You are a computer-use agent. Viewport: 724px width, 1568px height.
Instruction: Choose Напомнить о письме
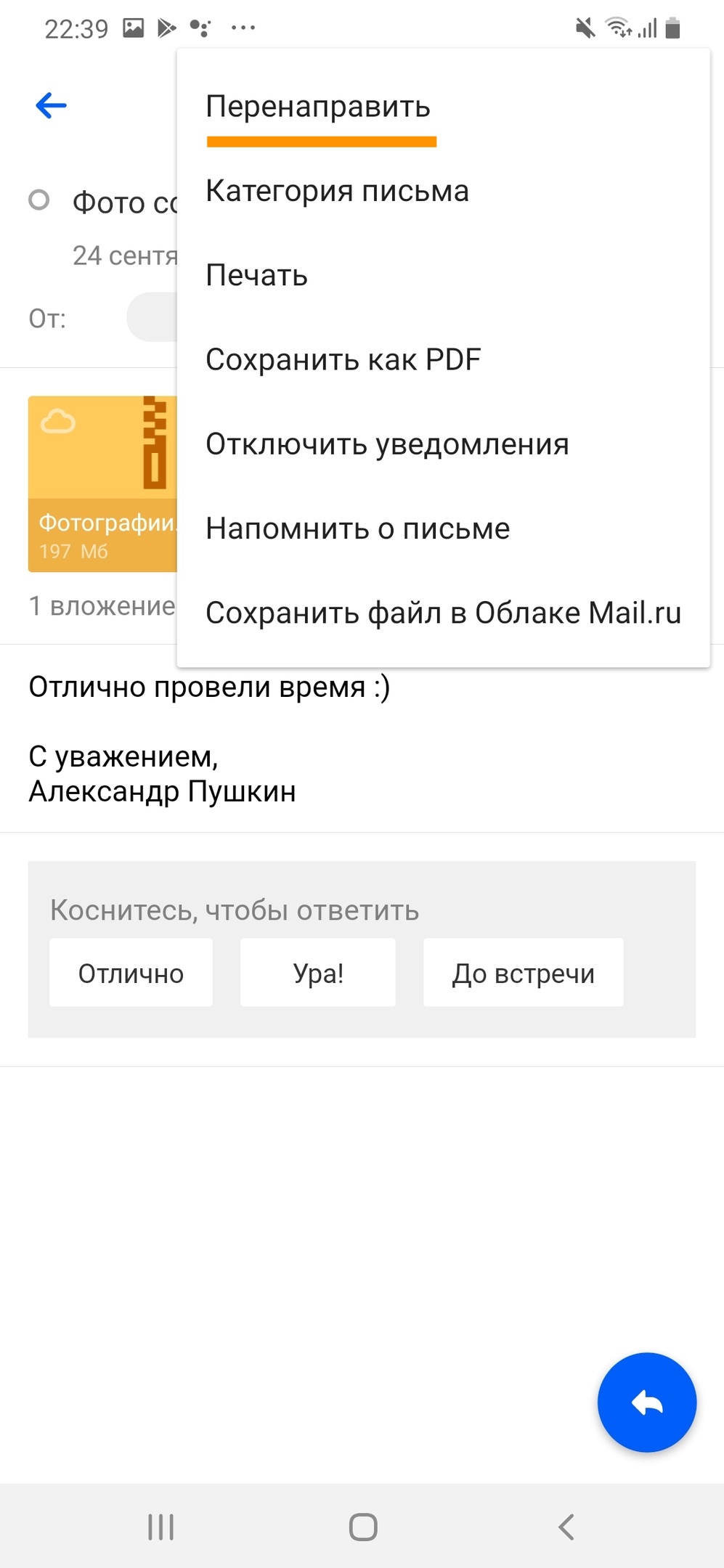tap(357, 528)
